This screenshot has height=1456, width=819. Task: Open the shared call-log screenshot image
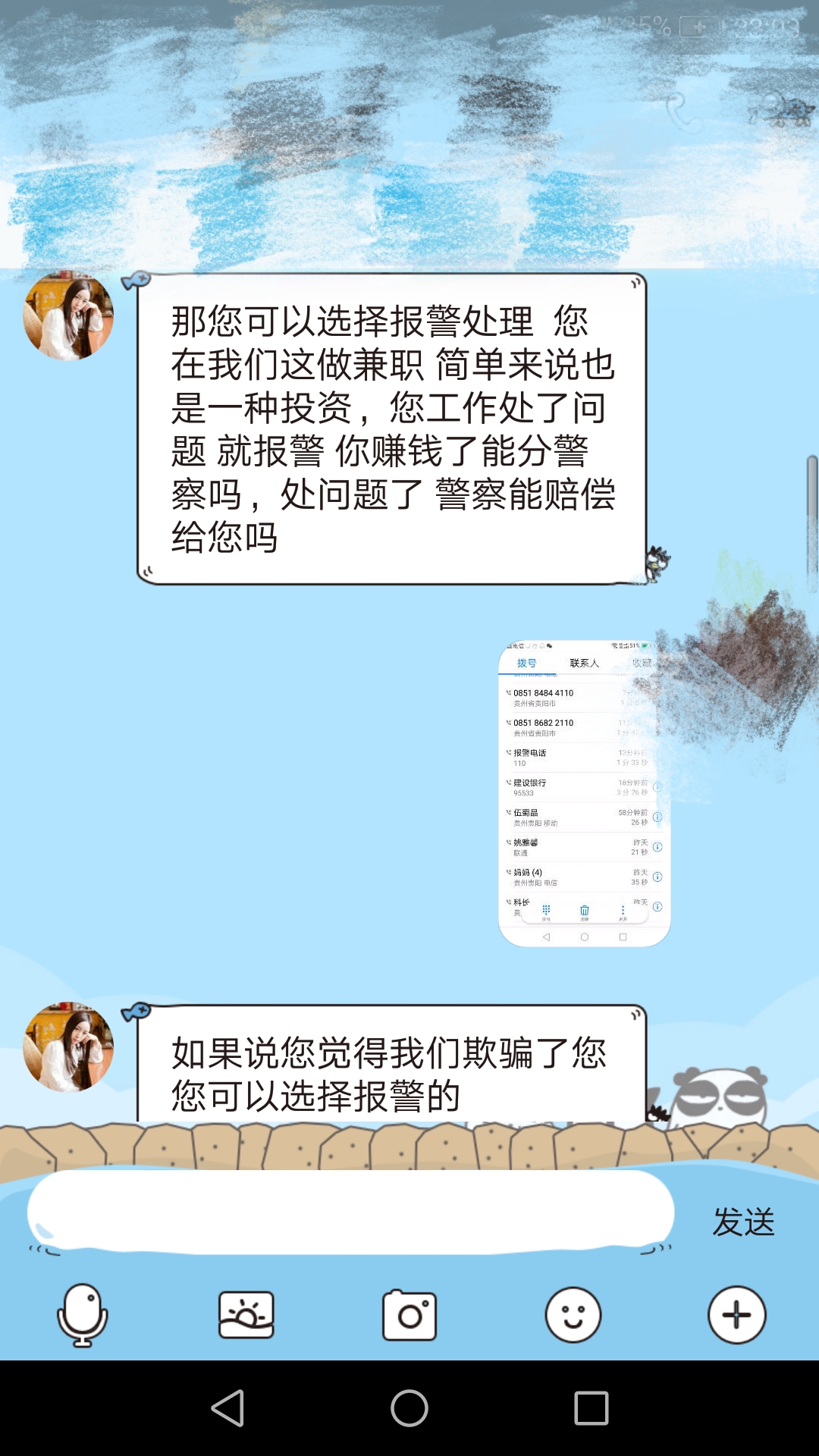pos(582,791)
